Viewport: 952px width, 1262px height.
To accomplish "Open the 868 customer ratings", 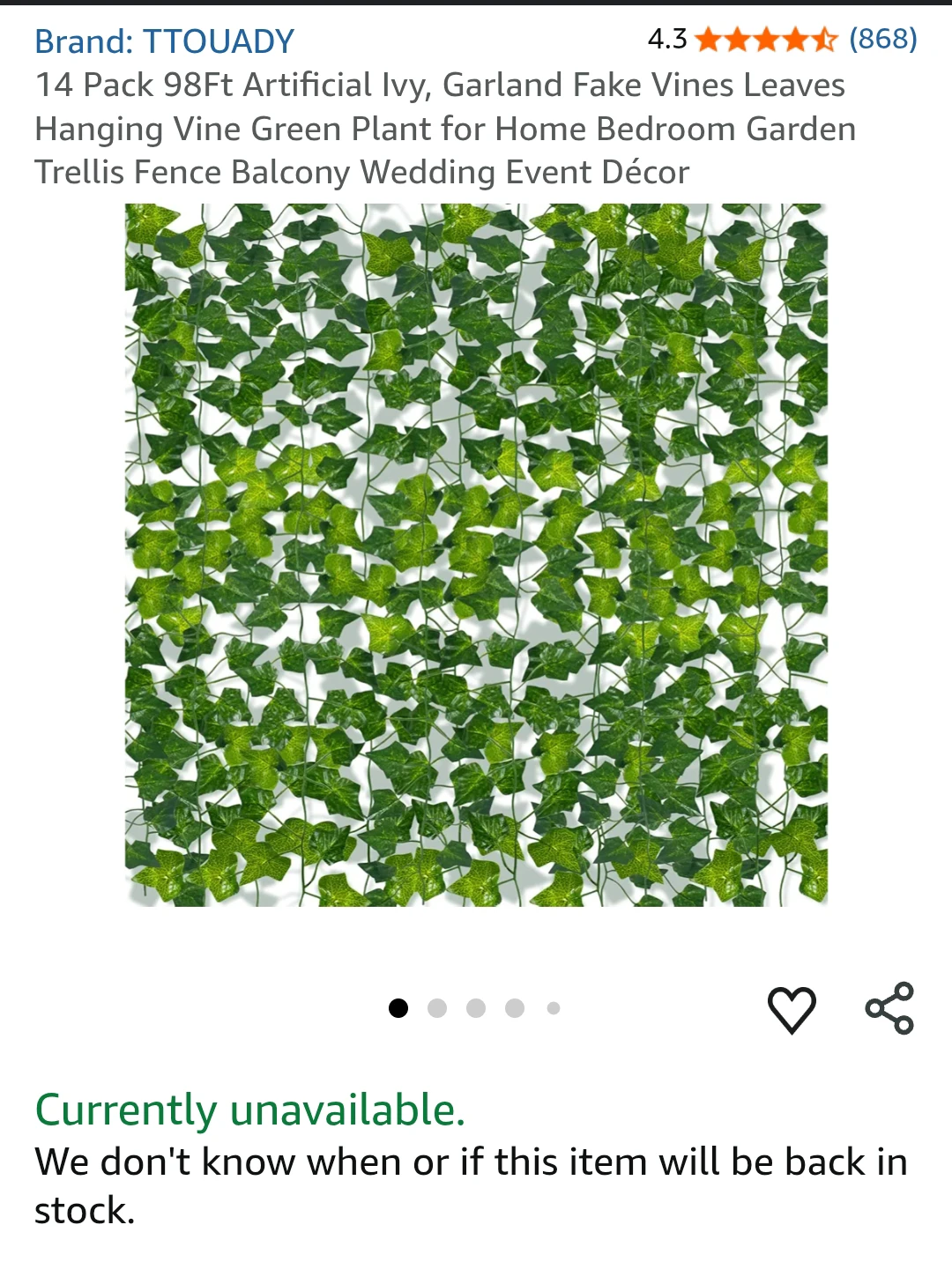I will [882, 39].
